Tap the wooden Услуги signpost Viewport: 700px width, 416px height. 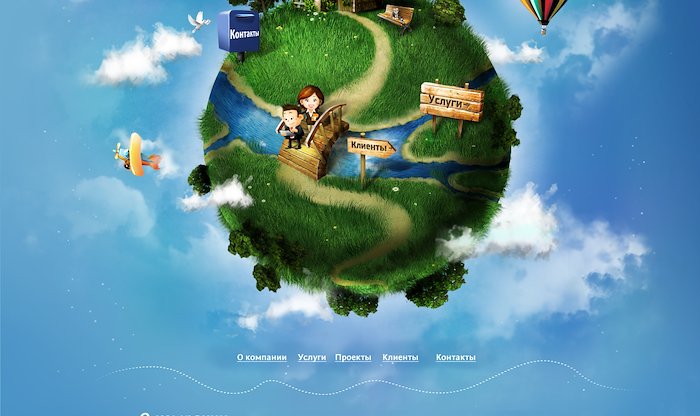tap(451, 101)
